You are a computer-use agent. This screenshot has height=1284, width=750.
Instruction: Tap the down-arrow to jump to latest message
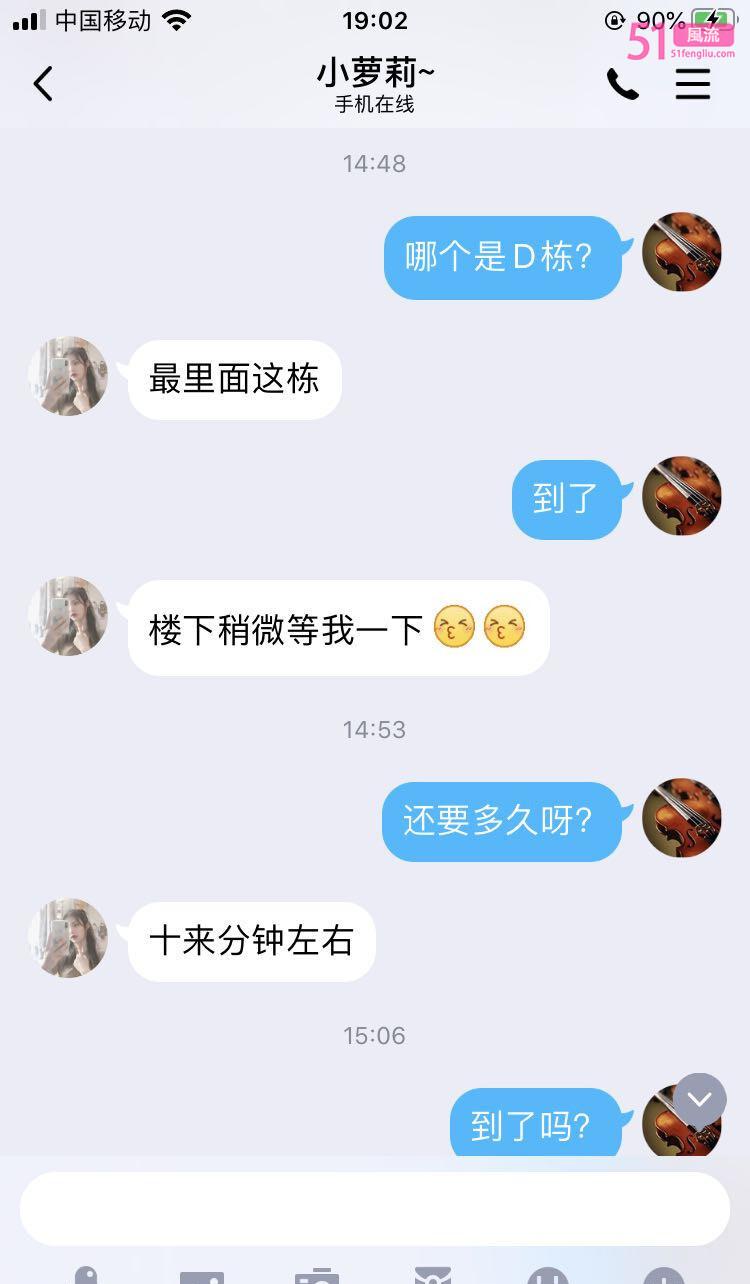tap(698, 1100)
